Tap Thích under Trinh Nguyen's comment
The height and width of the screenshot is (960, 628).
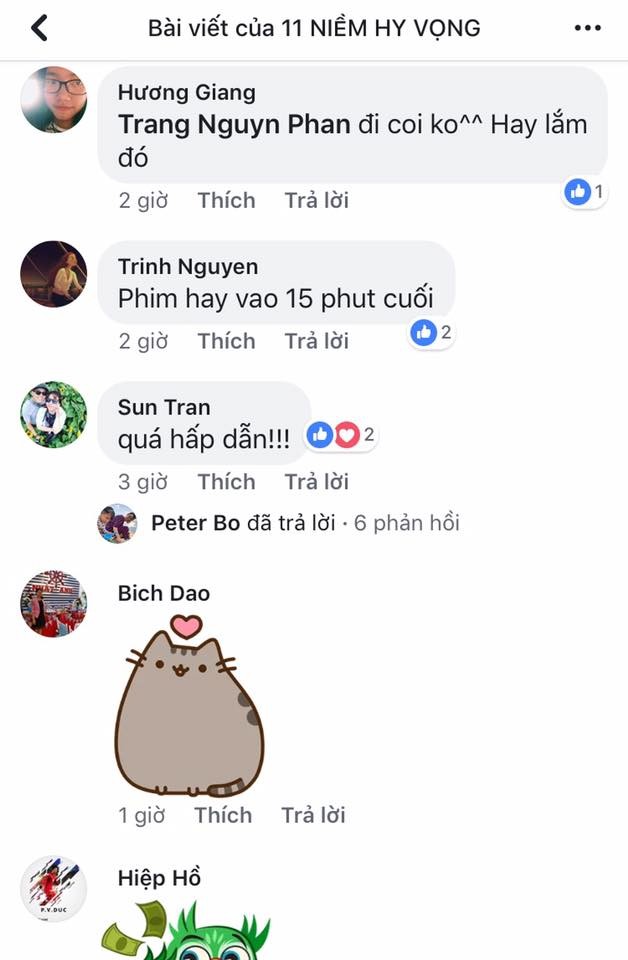[x=226, y=341]
